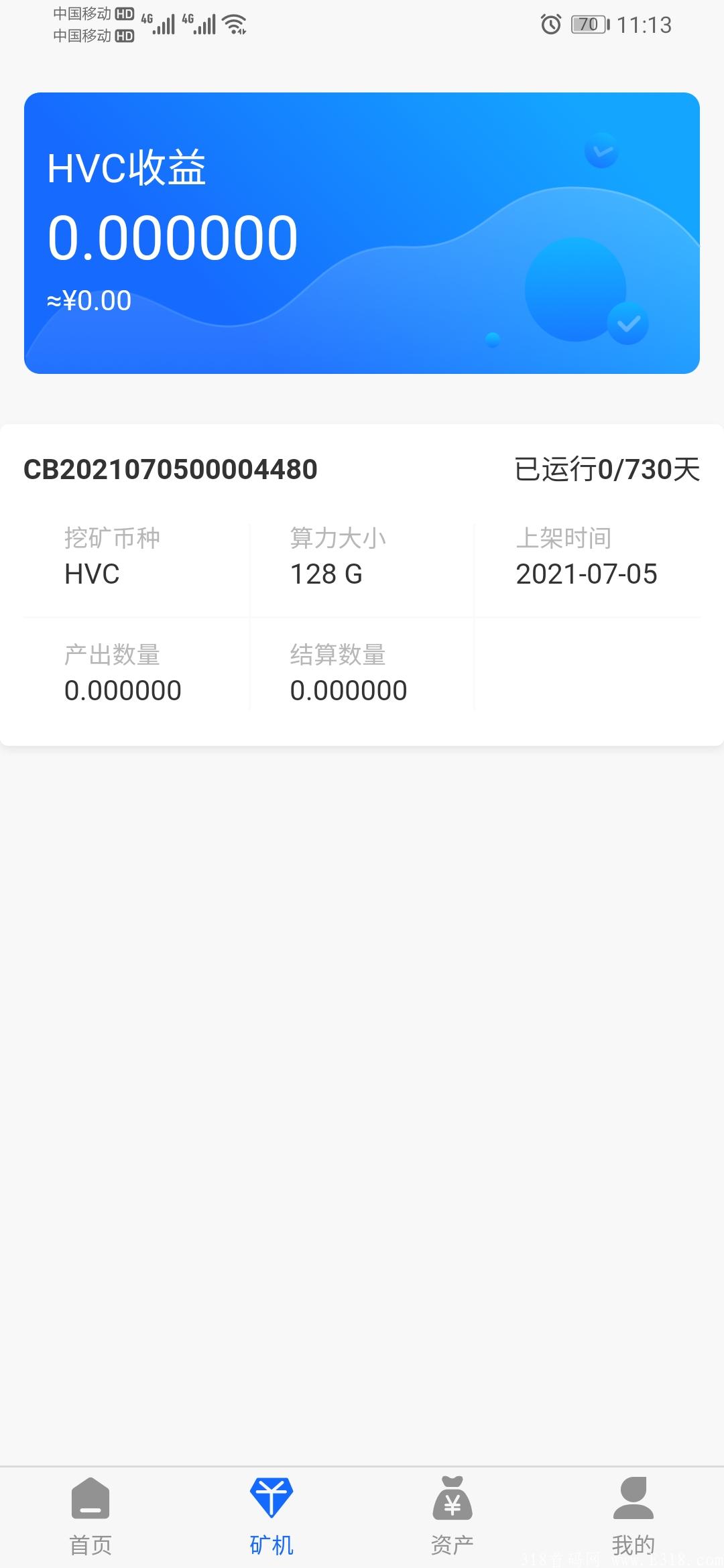The image size is (724, 1568).
Task: Tap the 挖矿币种 HVC value
Action: click(x=90, y=575)
